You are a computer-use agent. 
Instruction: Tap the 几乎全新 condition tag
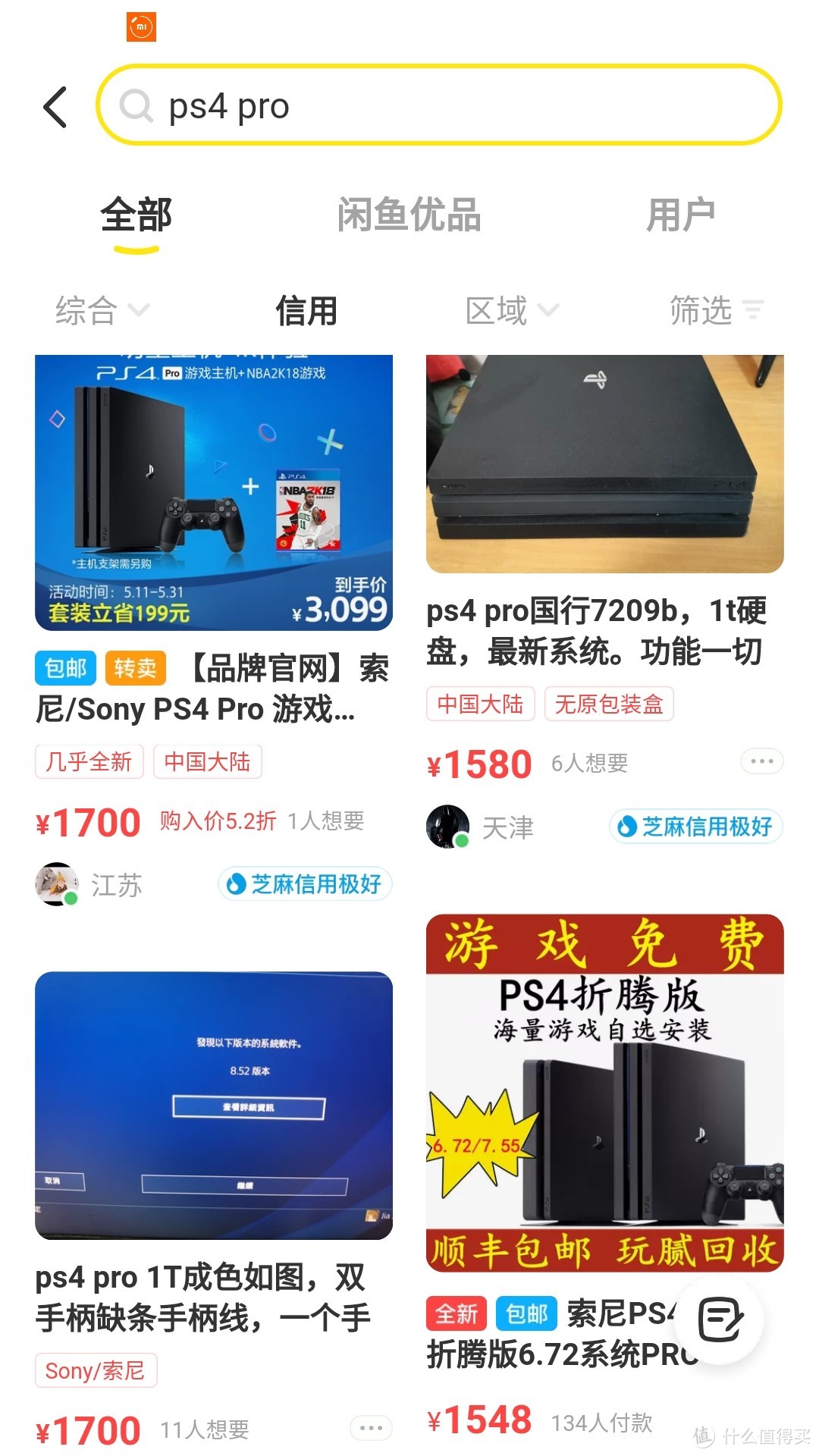tap(89, 762)
